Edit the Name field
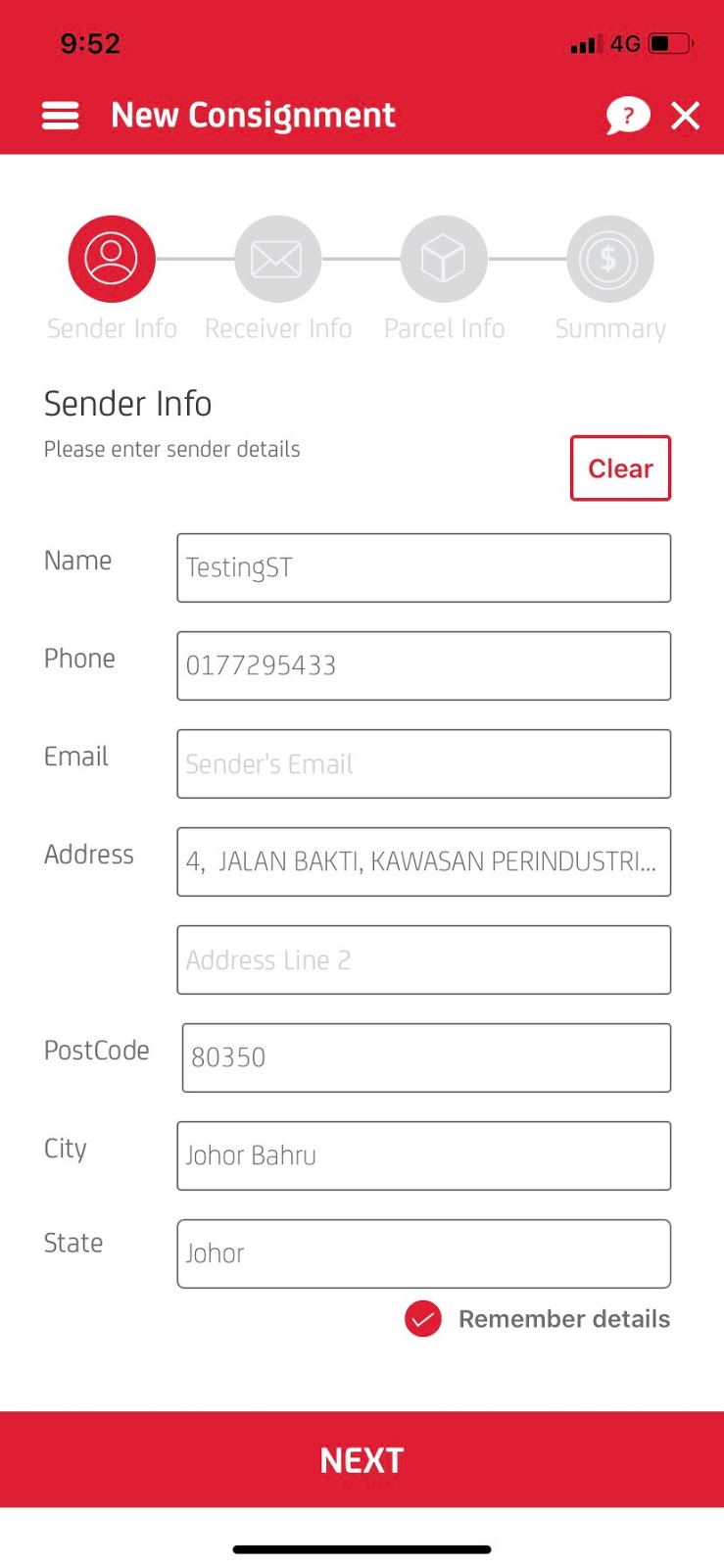The image size is (724, 1568). (x=423, y=567)
